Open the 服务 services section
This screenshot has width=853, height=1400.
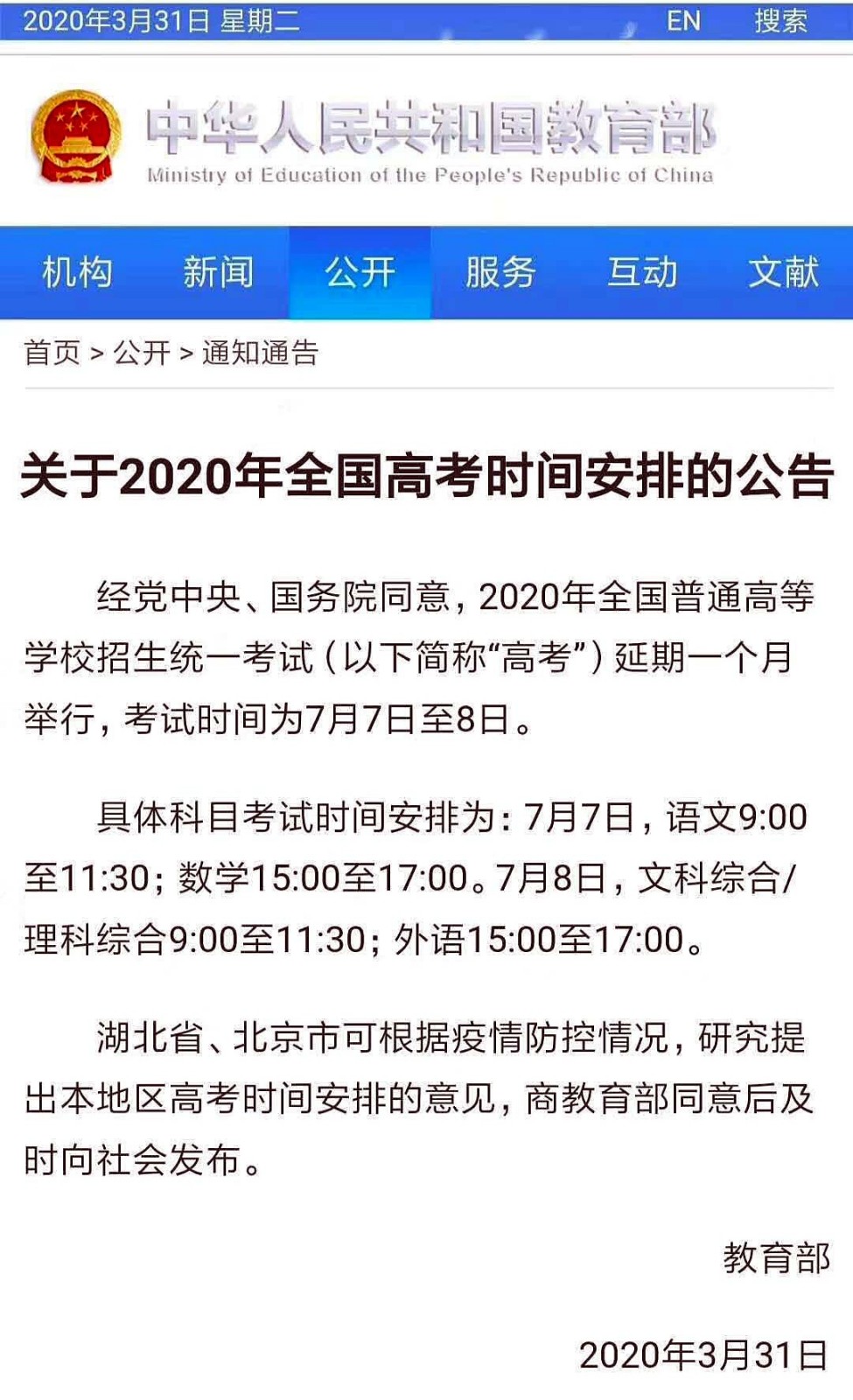[499, 273]
